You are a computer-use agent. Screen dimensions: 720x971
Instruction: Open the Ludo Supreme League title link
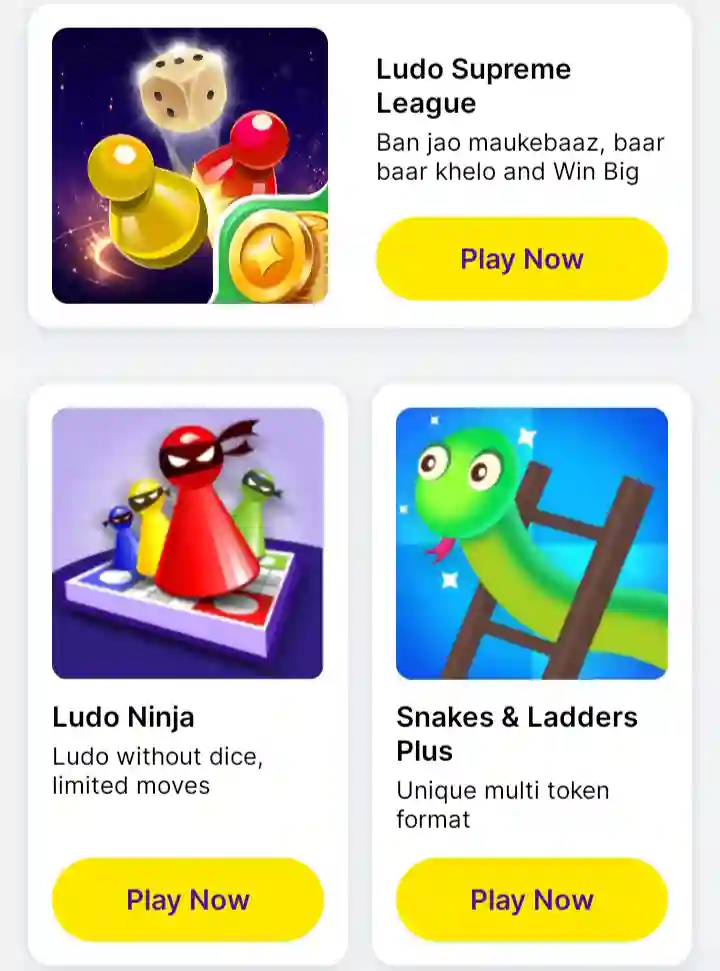(473, 85)
